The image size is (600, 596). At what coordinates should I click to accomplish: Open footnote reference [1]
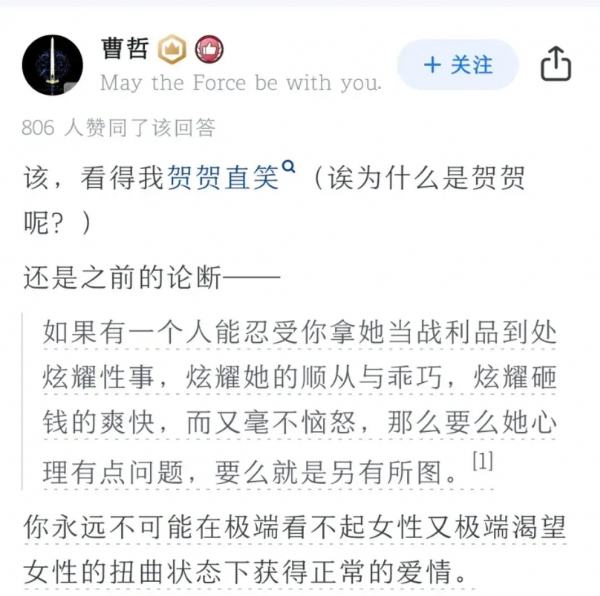point(484,462)
